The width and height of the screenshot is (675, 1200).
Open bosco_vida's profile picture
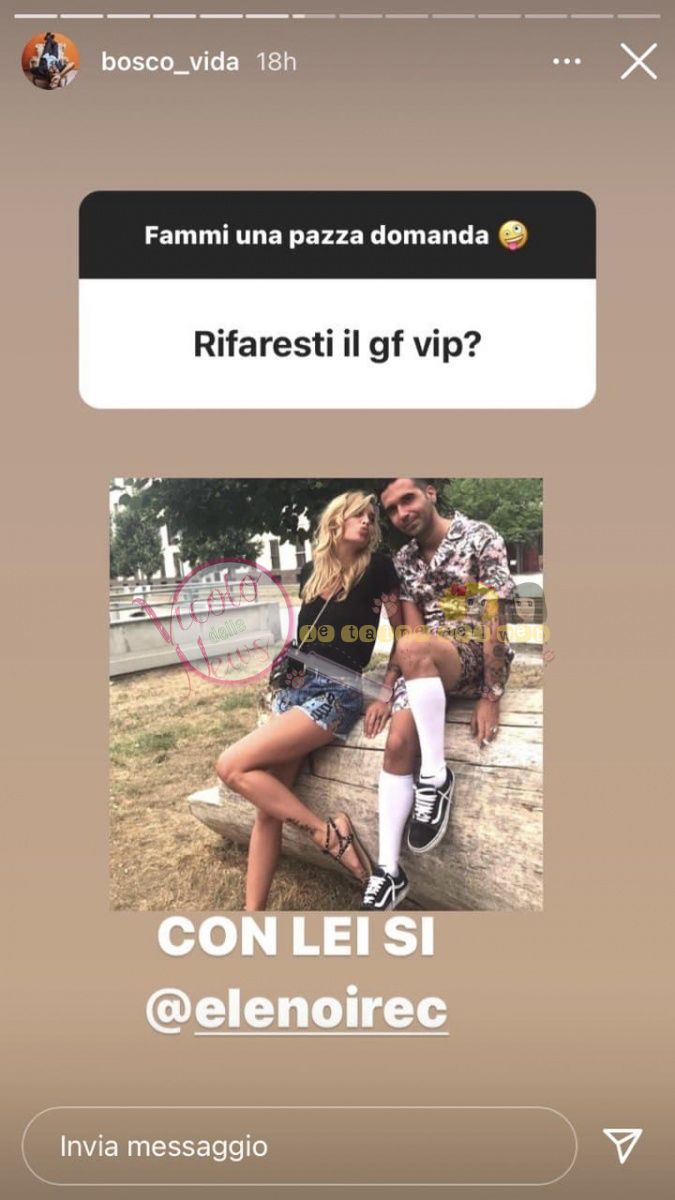pos(50,61)
